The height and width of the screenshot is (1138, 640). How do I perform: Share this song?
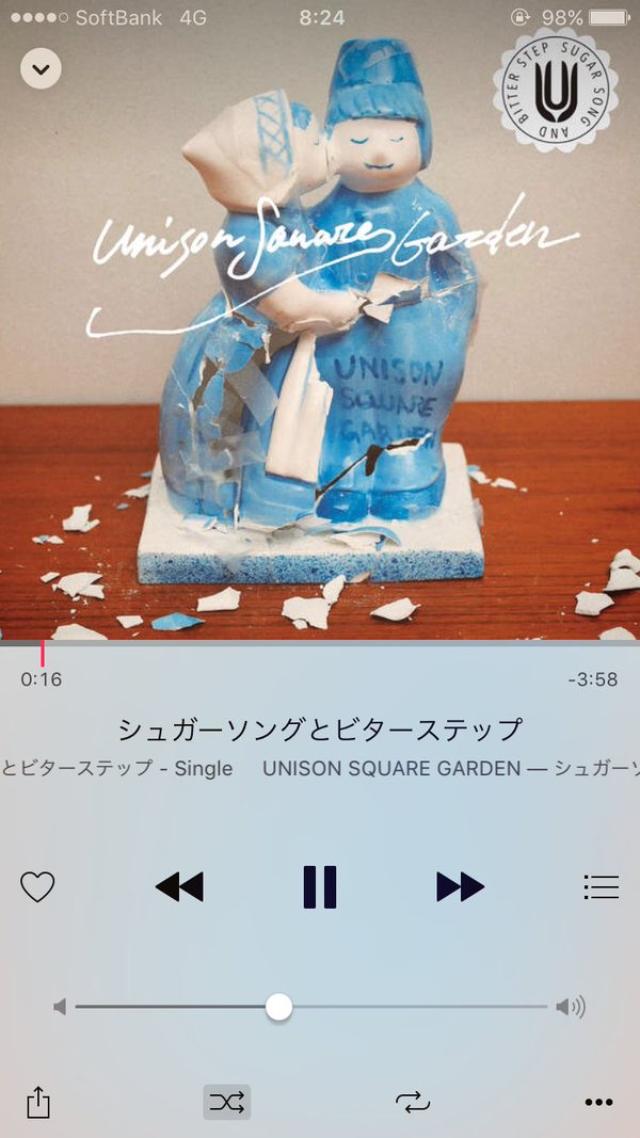pyautogui.click(x=38, y=1103)
